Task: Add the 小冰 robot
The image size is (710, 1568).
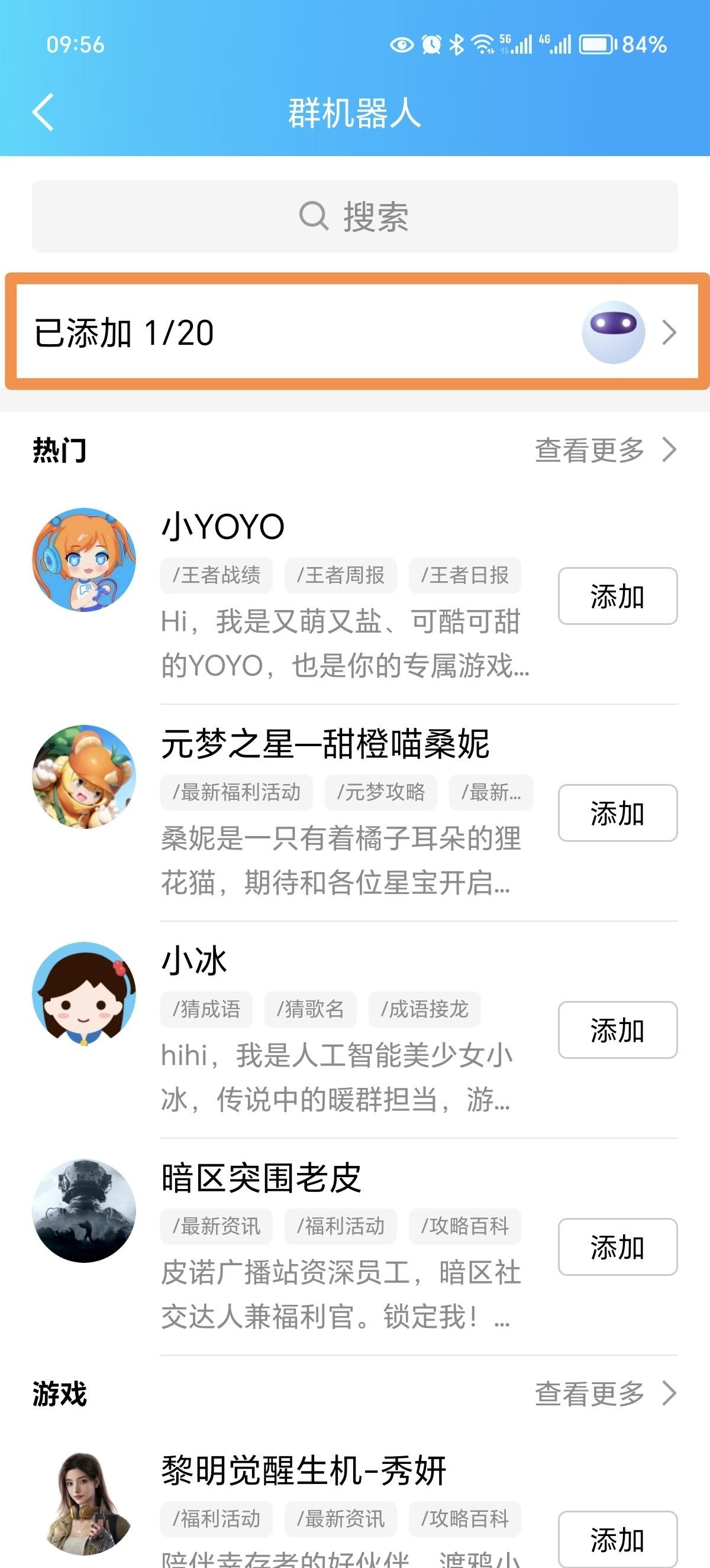Action: (617, 1030)
